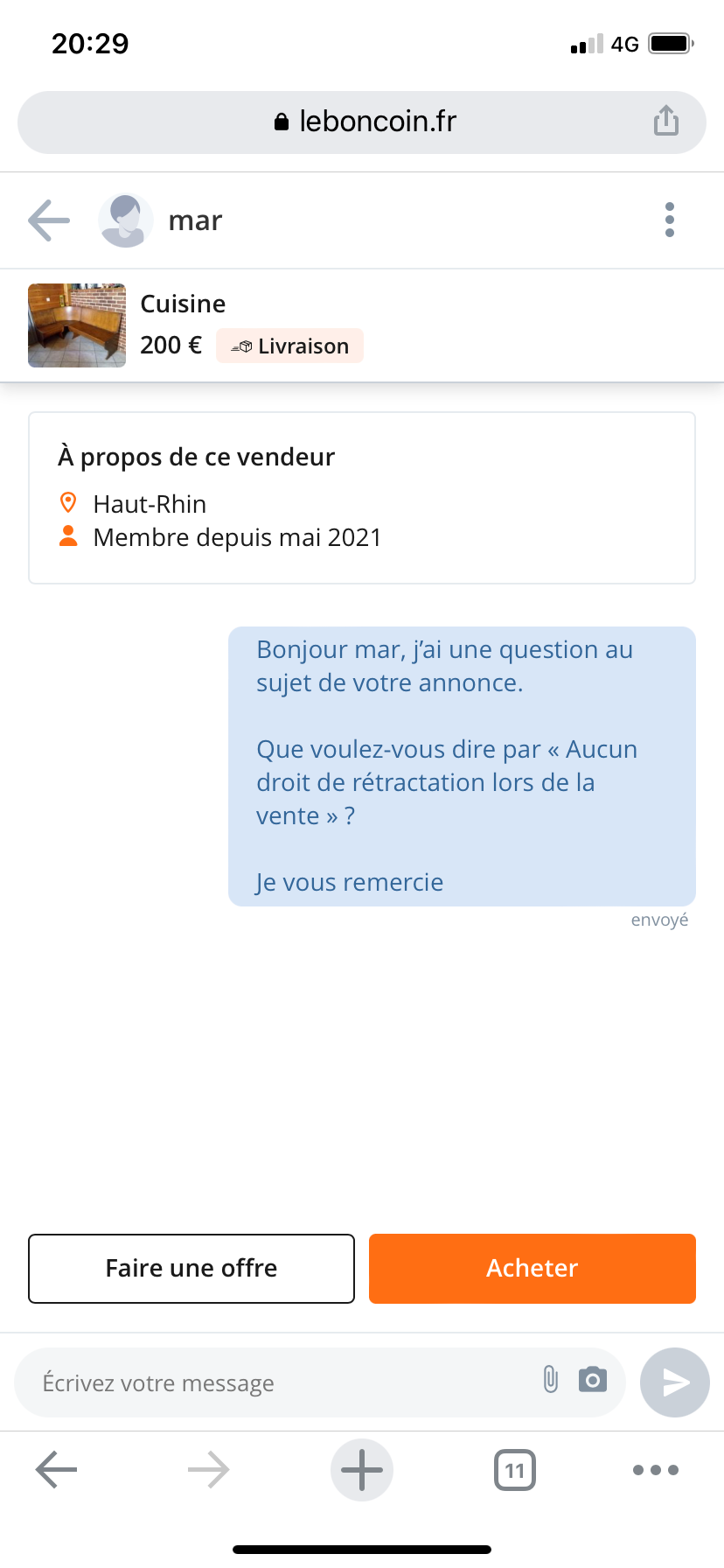Image resolution: width=724 pixels, height=1568 pixels.
Task: Open the camera to send a photo
Action: point(593,1380)
